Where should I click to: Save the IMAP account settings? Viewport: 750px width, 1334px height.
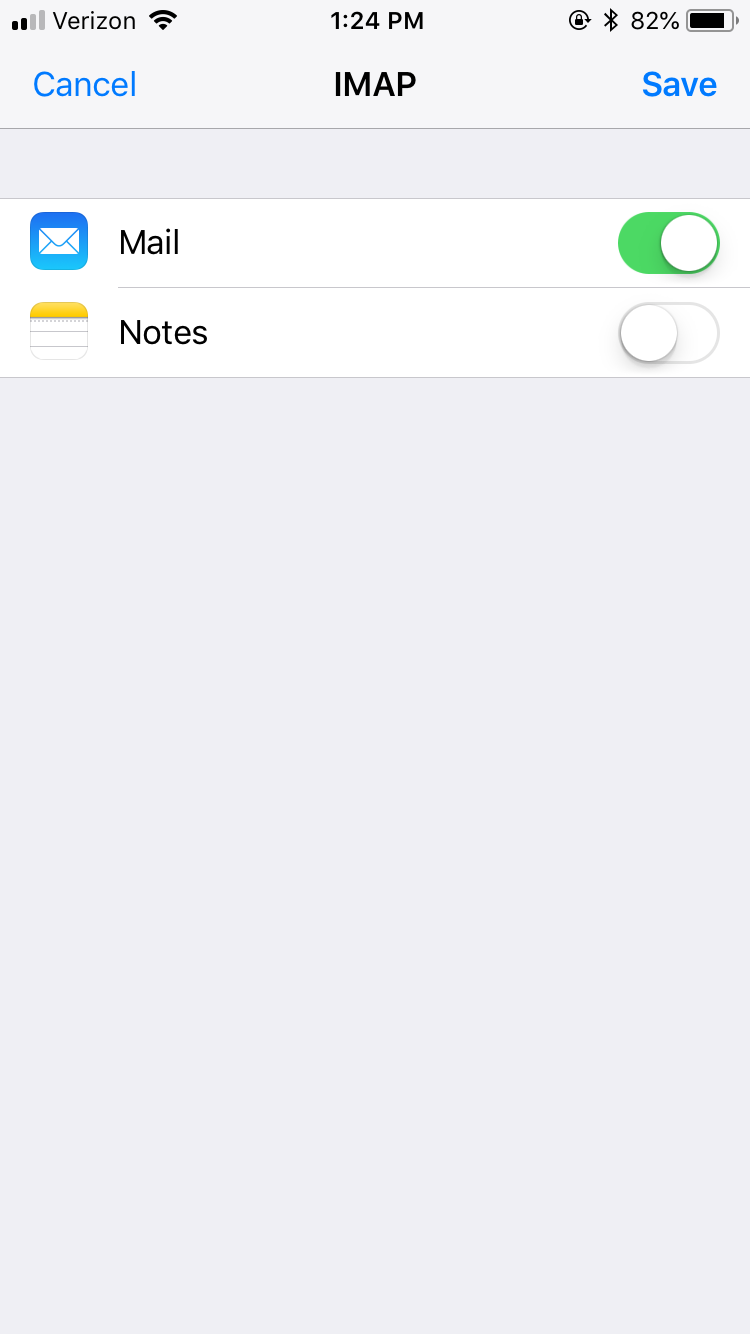click(679, 84)
